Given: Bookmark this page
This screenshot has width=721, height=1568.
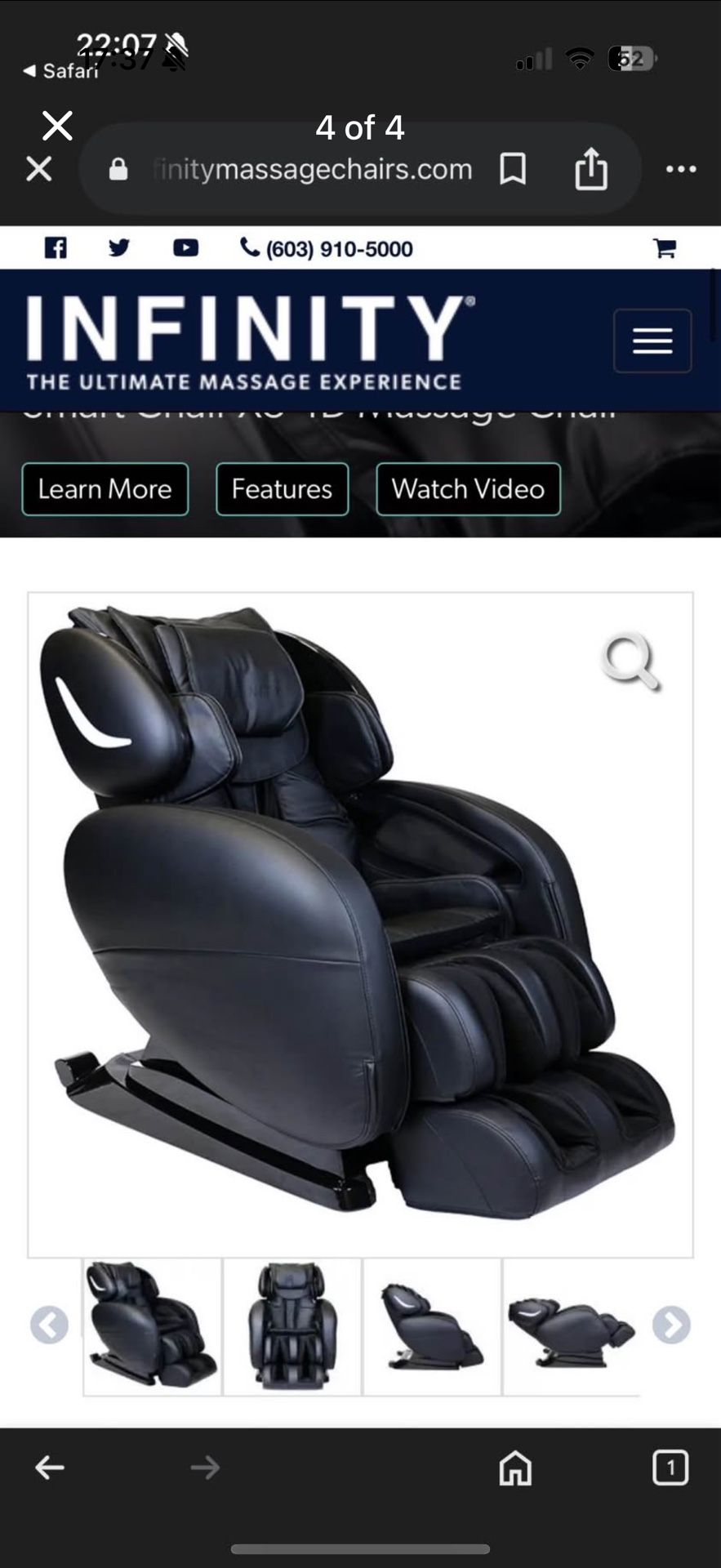Looking at the screenshot, I should 513,169.
